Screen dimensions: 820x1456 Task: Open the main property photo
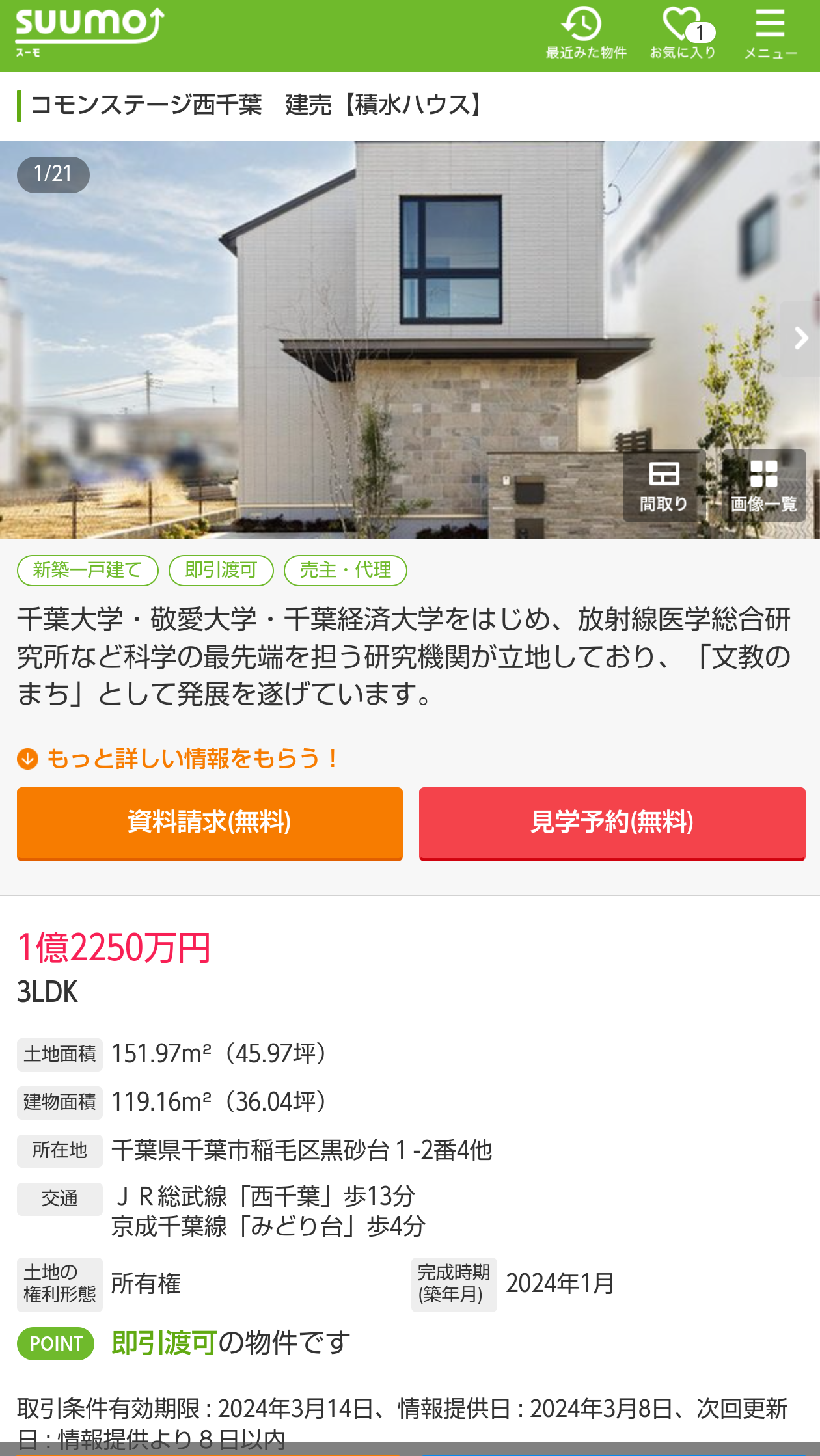(x=390, y=325)
